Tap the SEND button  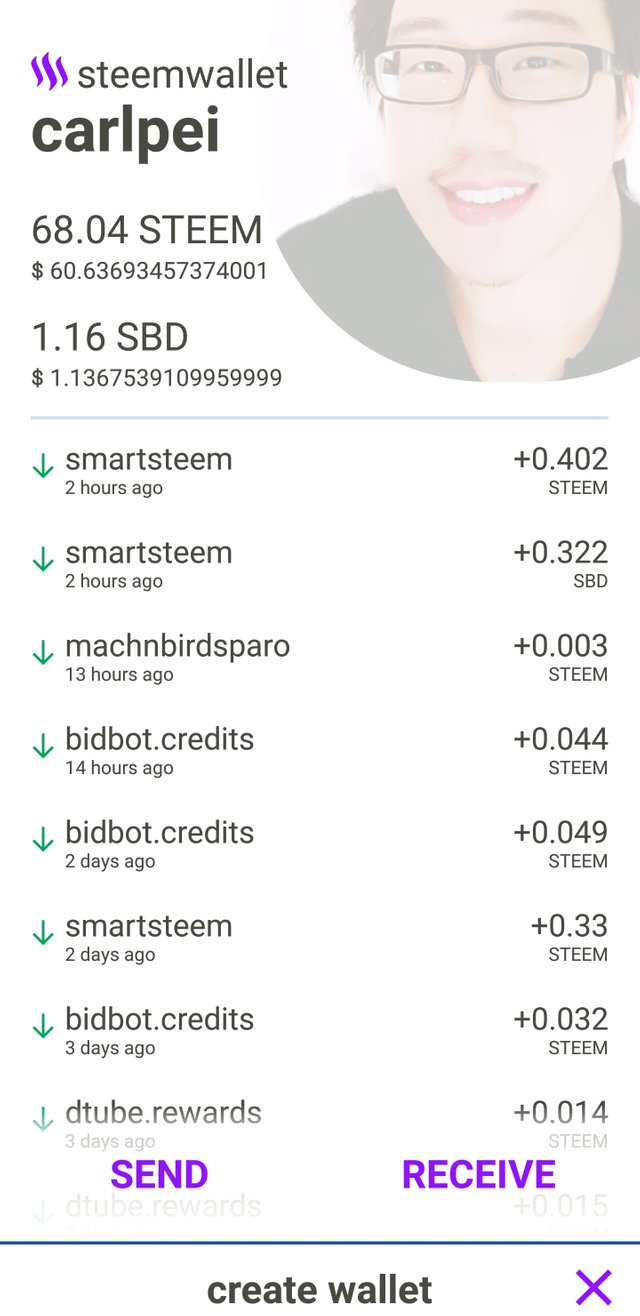(159, 1174)
